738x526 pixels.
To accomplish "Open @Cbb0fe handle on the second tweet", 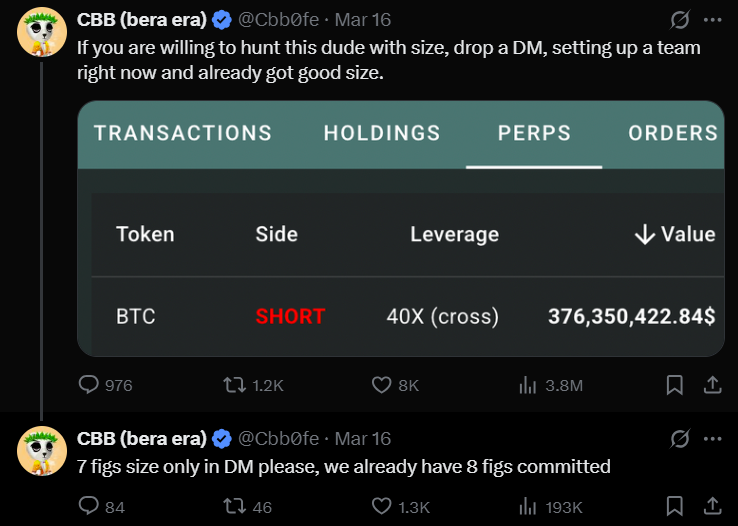I will pyautogui.click(x=278, y=438).
